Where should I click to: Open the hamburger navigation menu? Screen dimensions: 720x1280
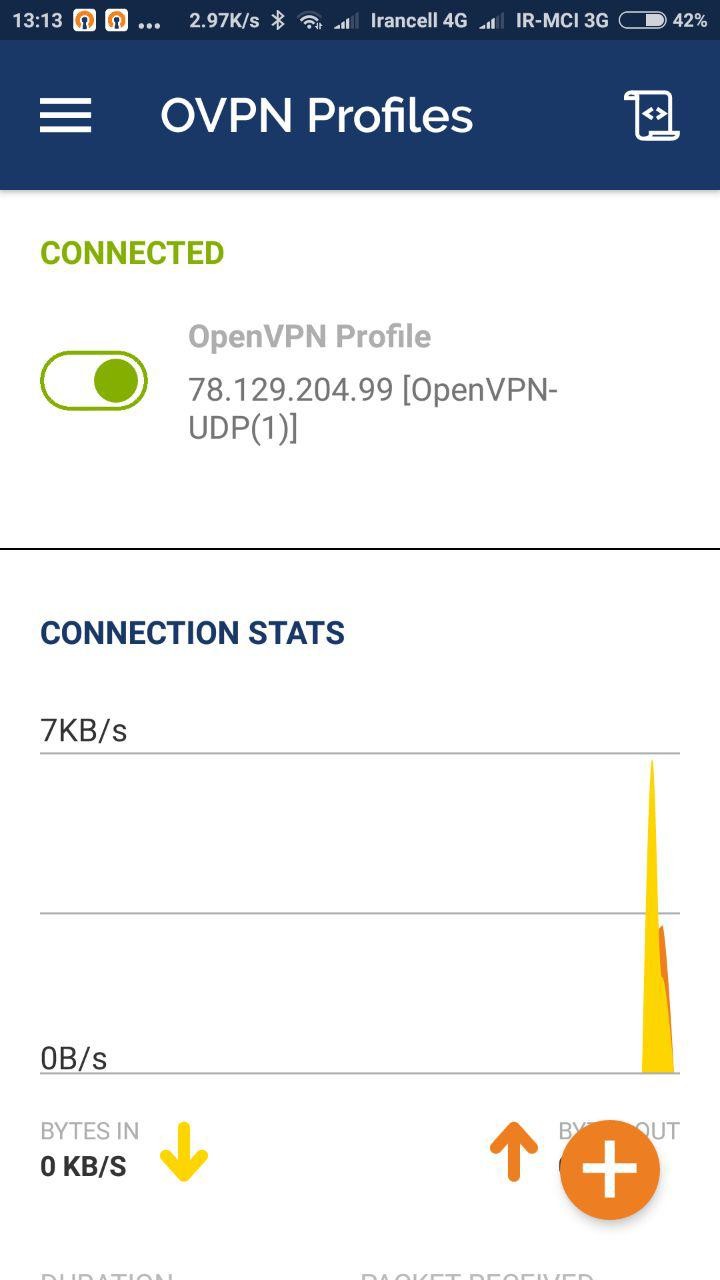(x=66, y=115)
